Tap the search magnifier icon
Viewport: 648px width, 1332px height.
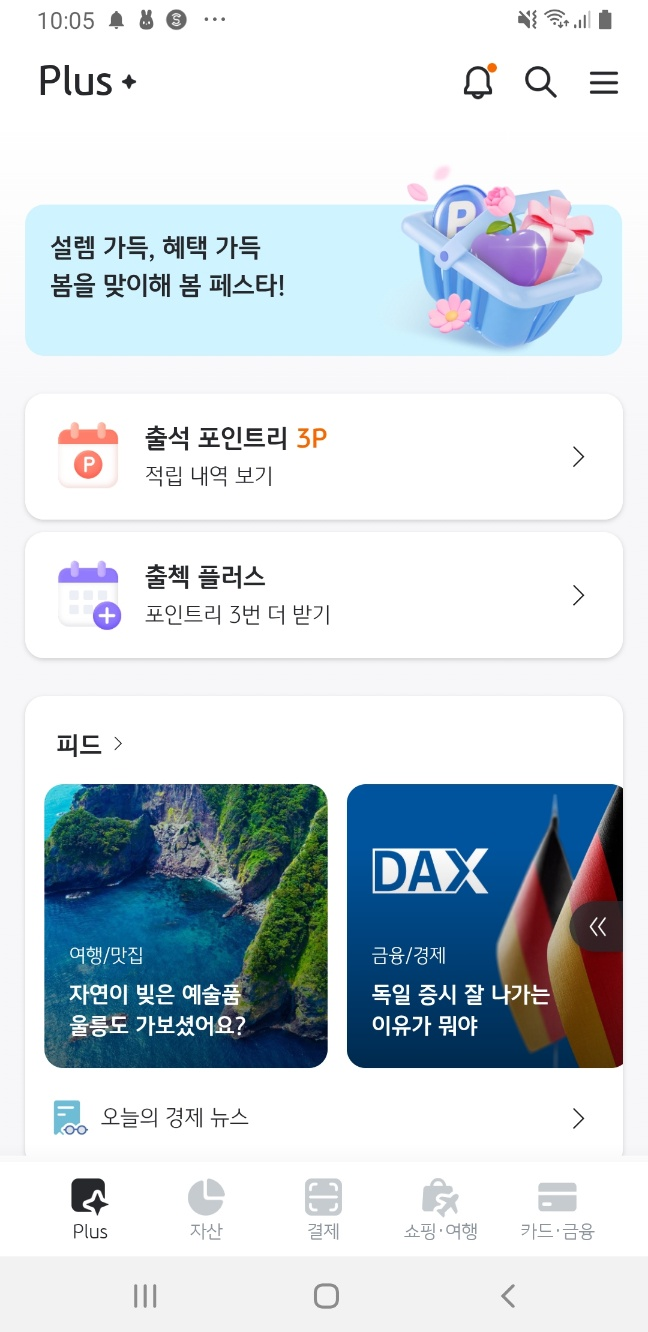541,82
